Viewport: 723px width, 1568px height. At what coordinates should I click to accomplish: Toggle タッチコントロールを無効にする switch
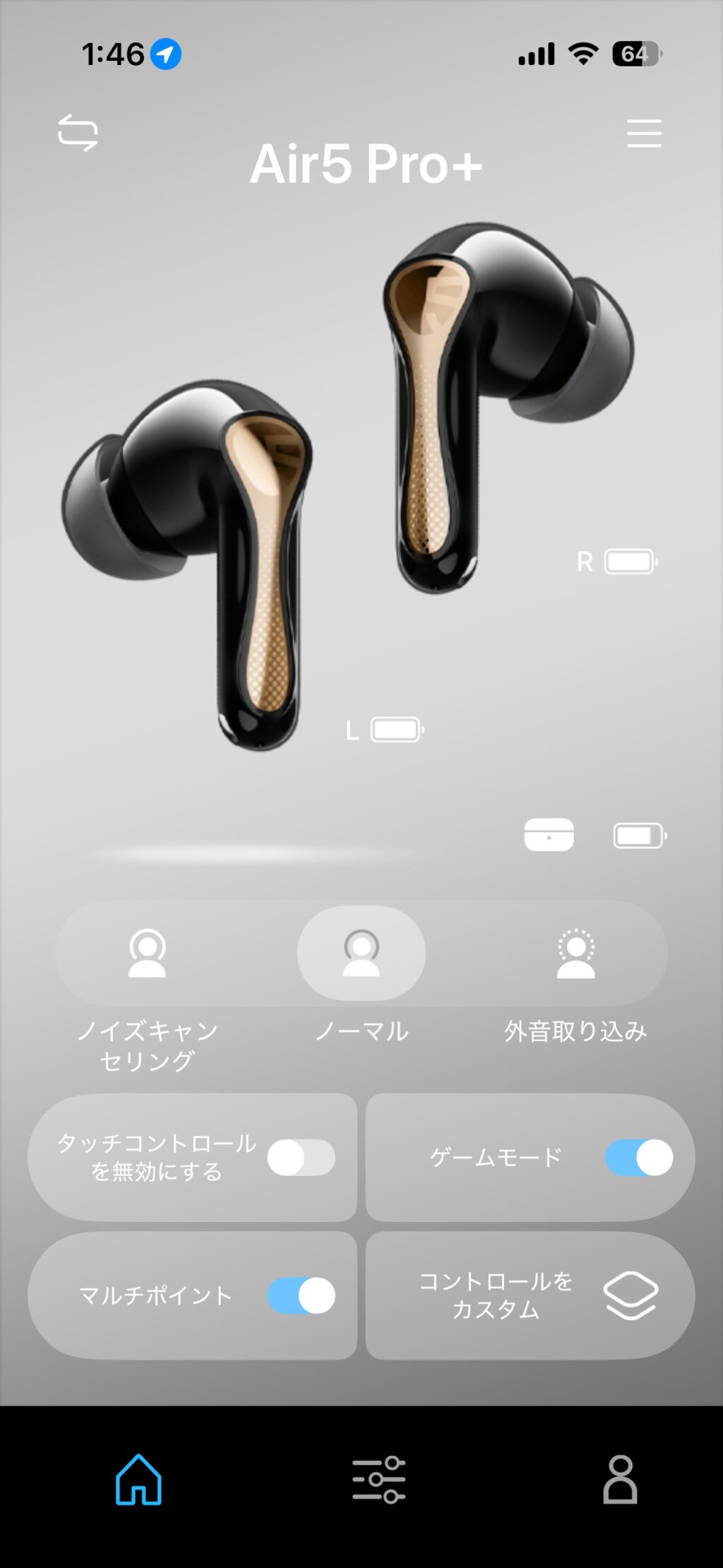point(301,1158)
